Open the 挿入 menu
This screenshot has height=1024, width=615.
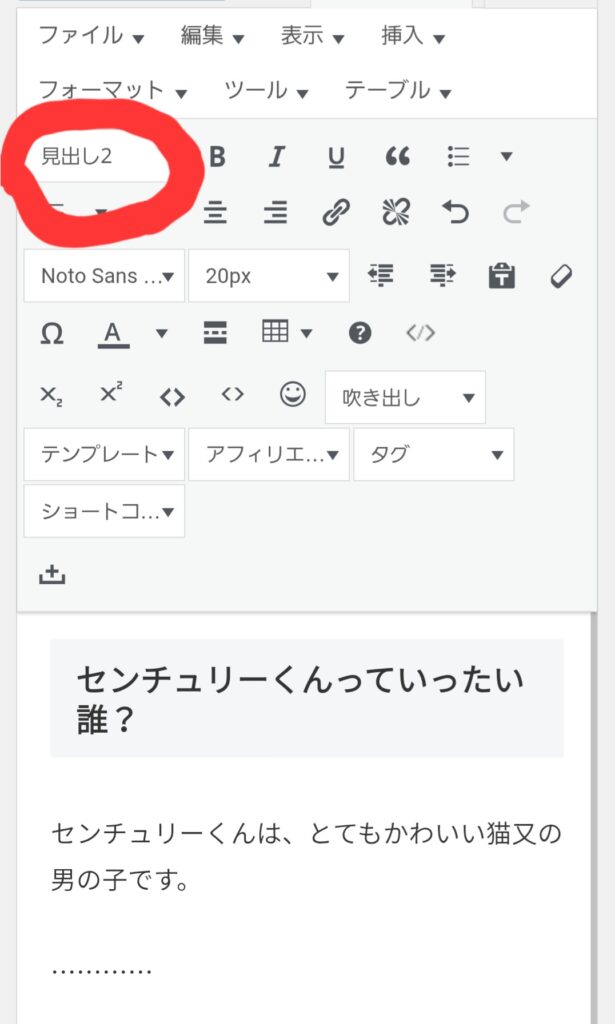click(411, 36)
